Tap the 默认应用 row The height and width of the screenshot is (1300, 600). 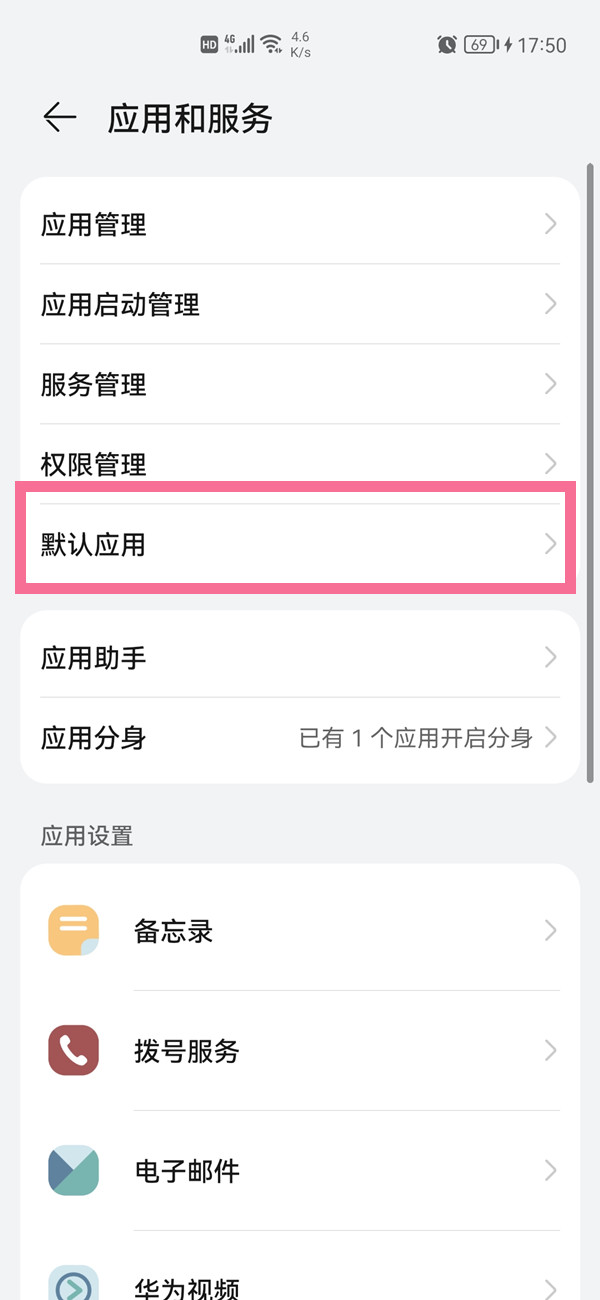pos(298,545)
